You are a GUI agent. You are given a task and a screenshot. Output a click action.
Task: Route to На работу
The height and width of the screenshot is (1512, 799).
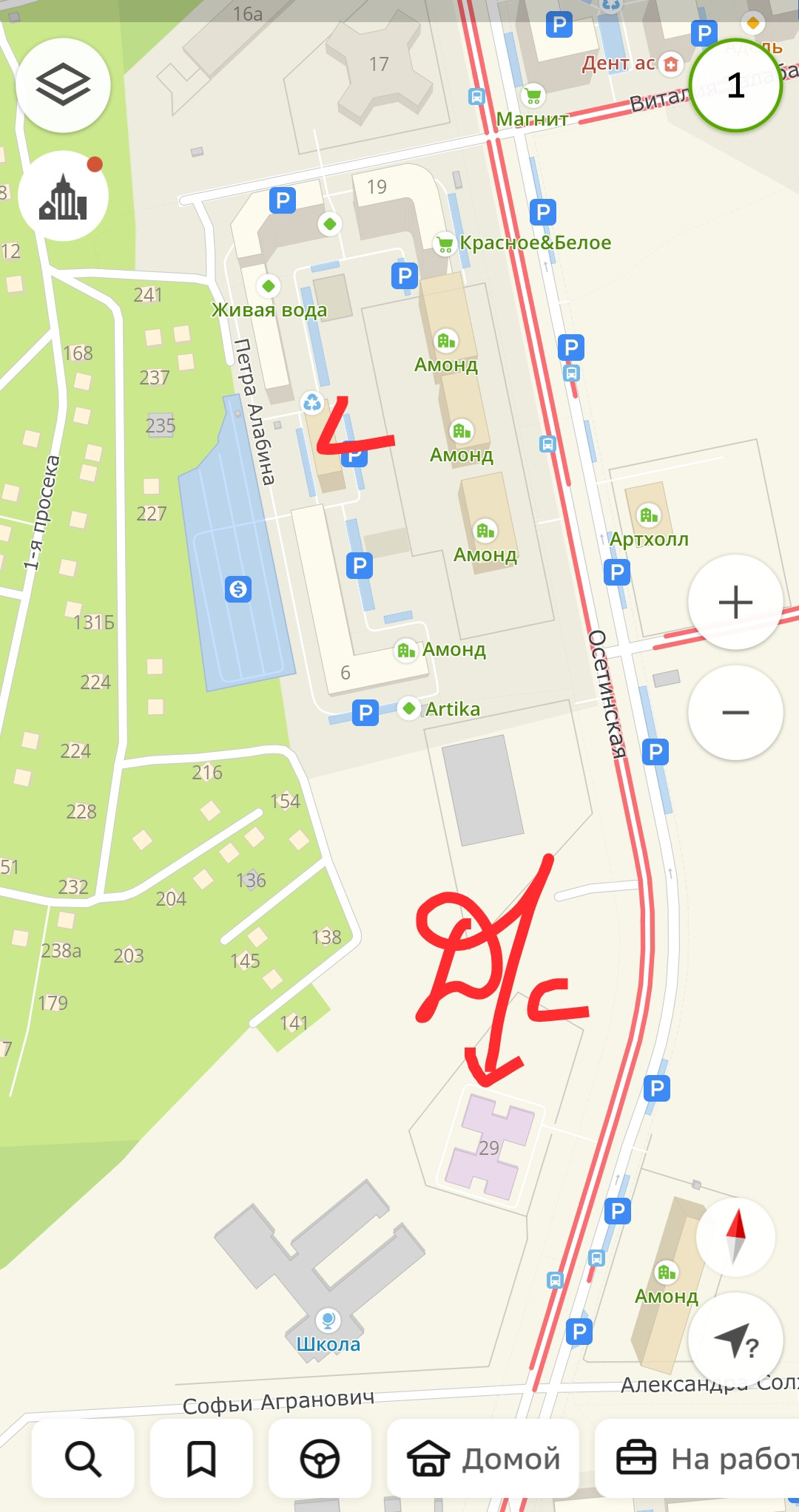(x=697, y=1458)
